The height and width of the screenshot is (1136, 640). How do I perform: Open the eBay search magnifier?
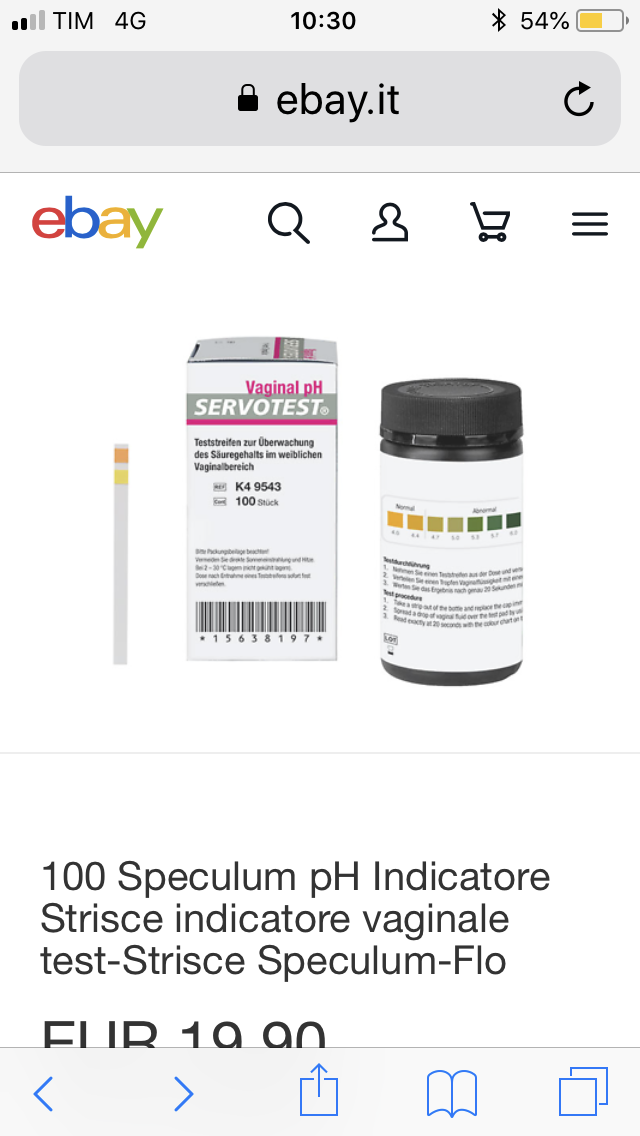click(289, 223)
